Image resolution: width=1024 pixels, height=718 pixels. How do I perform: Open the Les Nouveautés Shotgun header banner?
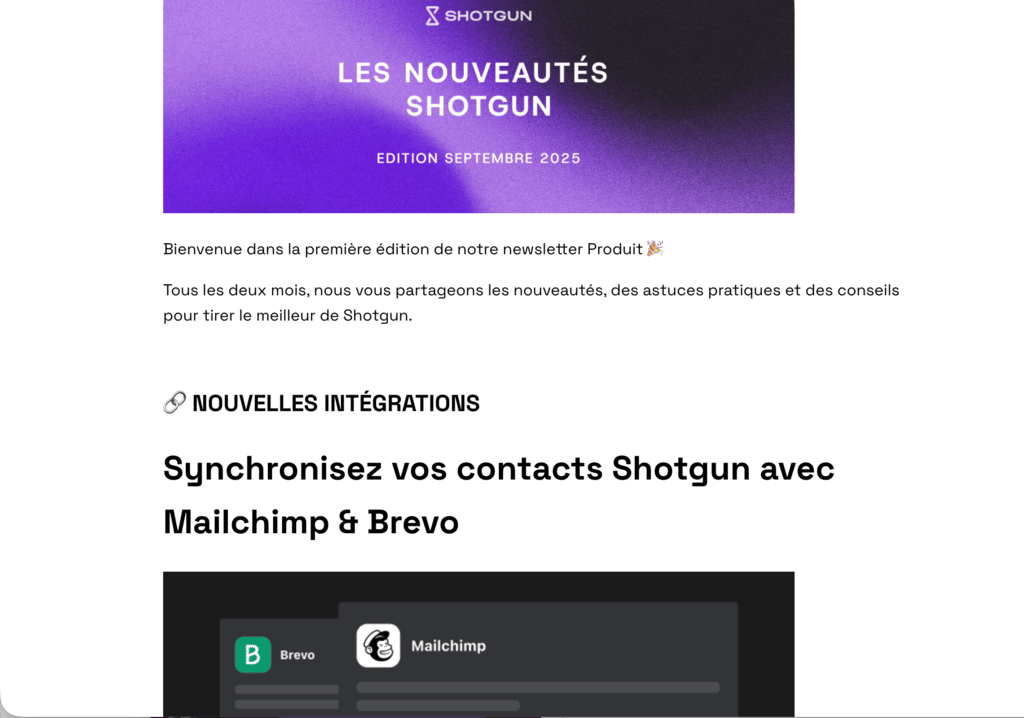pyautogui.click(x=479, y=106)
